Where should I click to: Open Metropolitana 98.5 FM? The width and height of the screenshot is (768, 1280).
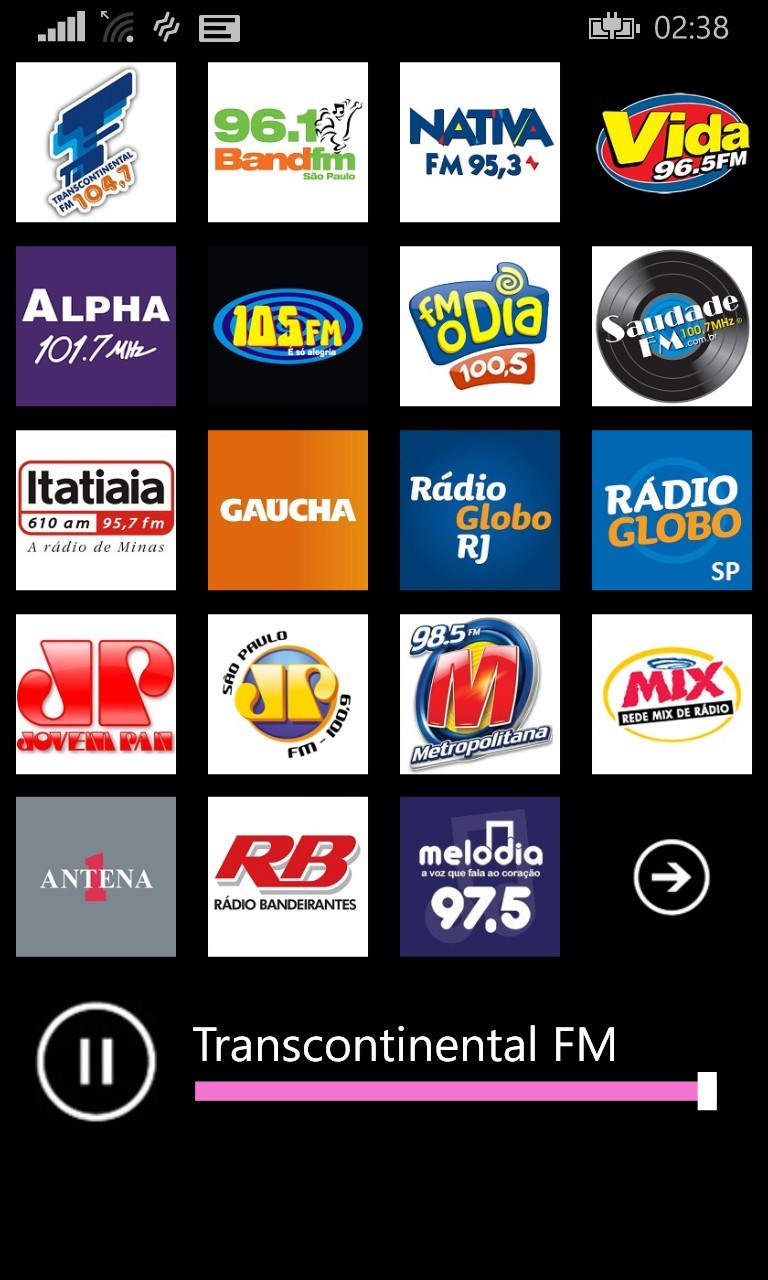480,694
